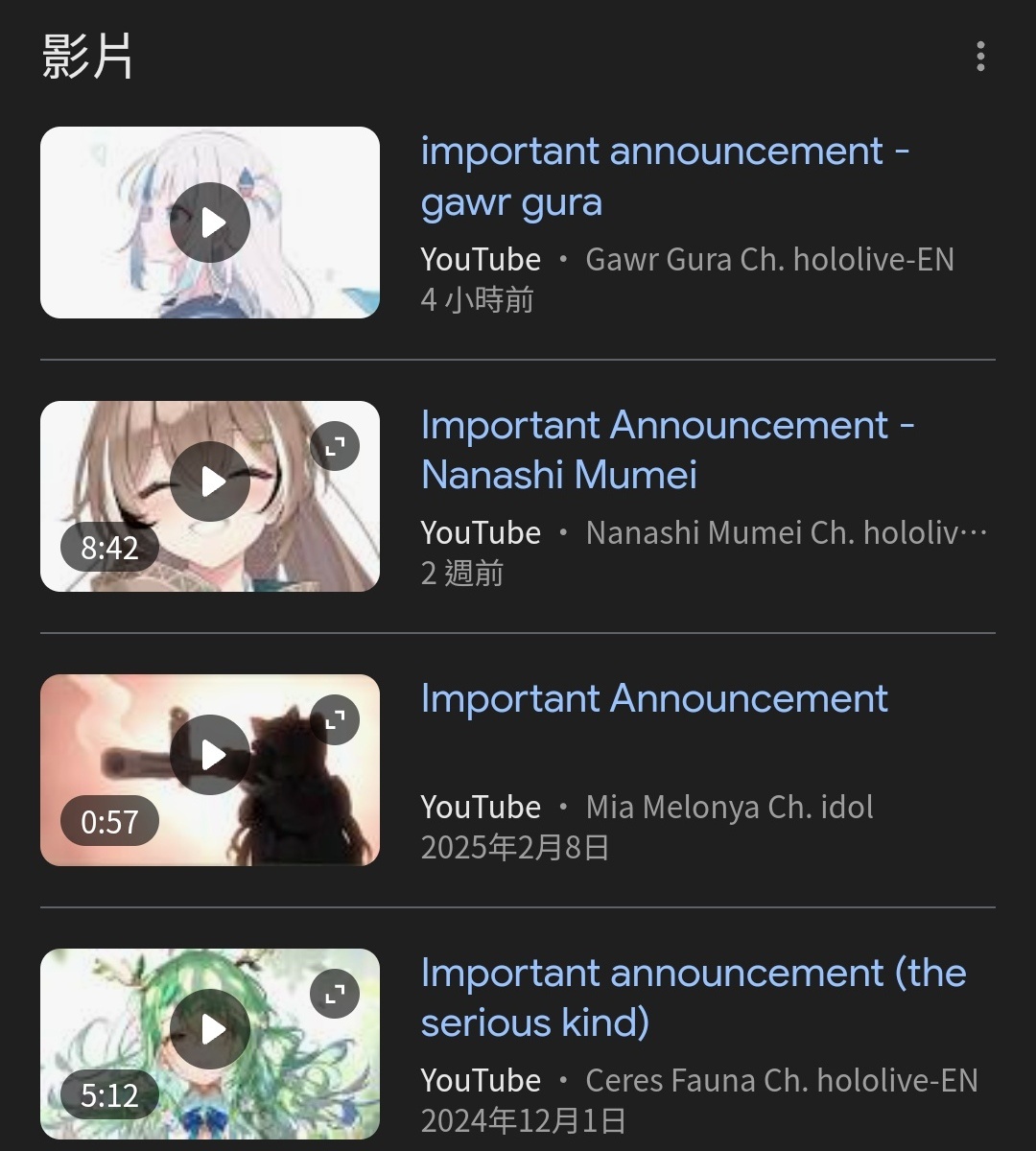1036x1151 pixels.
Task: Play the 0:57 Mia Melonya thumbnail
Action: point(210,755)
